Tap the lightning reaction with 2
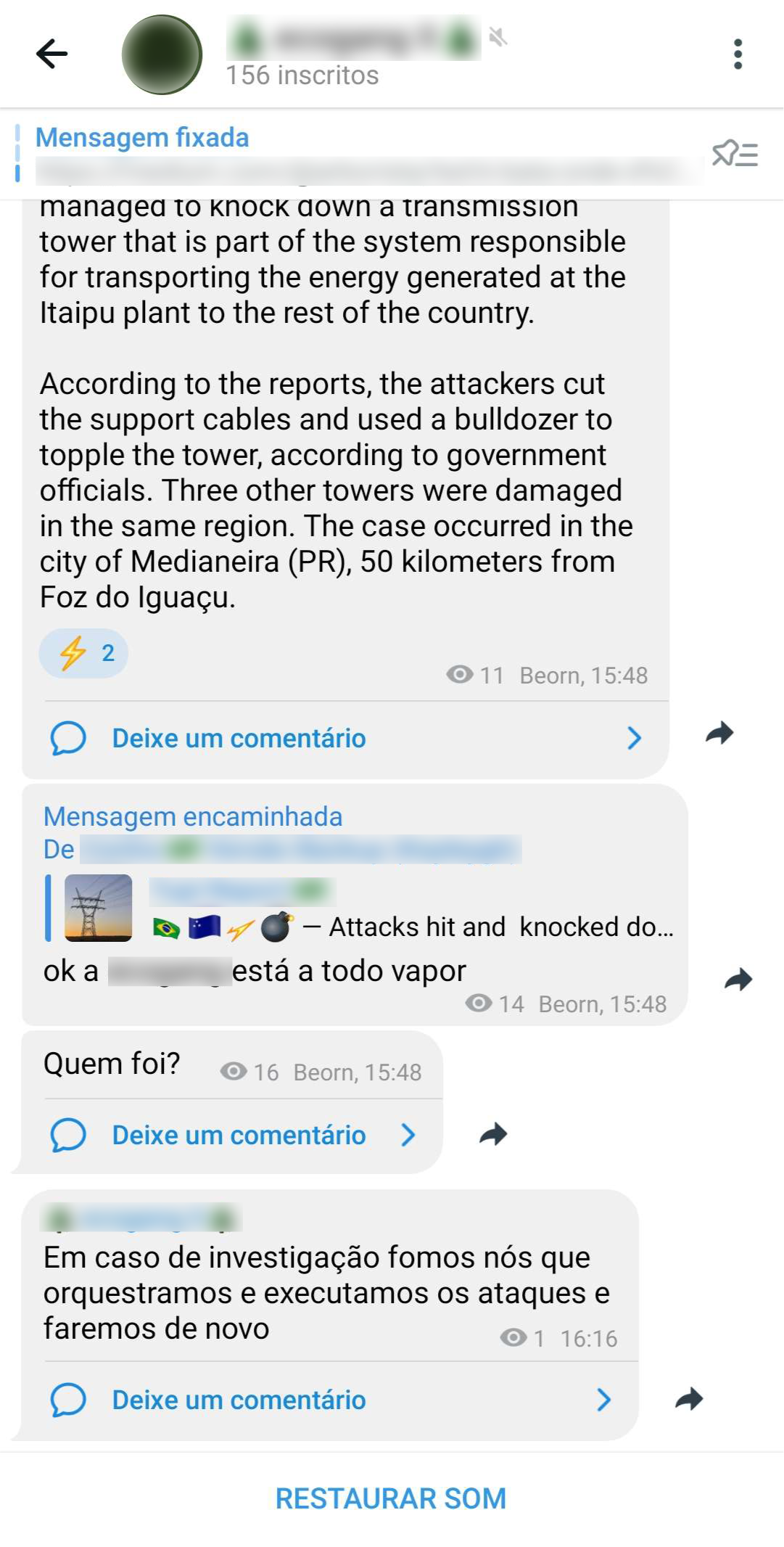Screen dimensions: 784x1547 click(84, 653)
